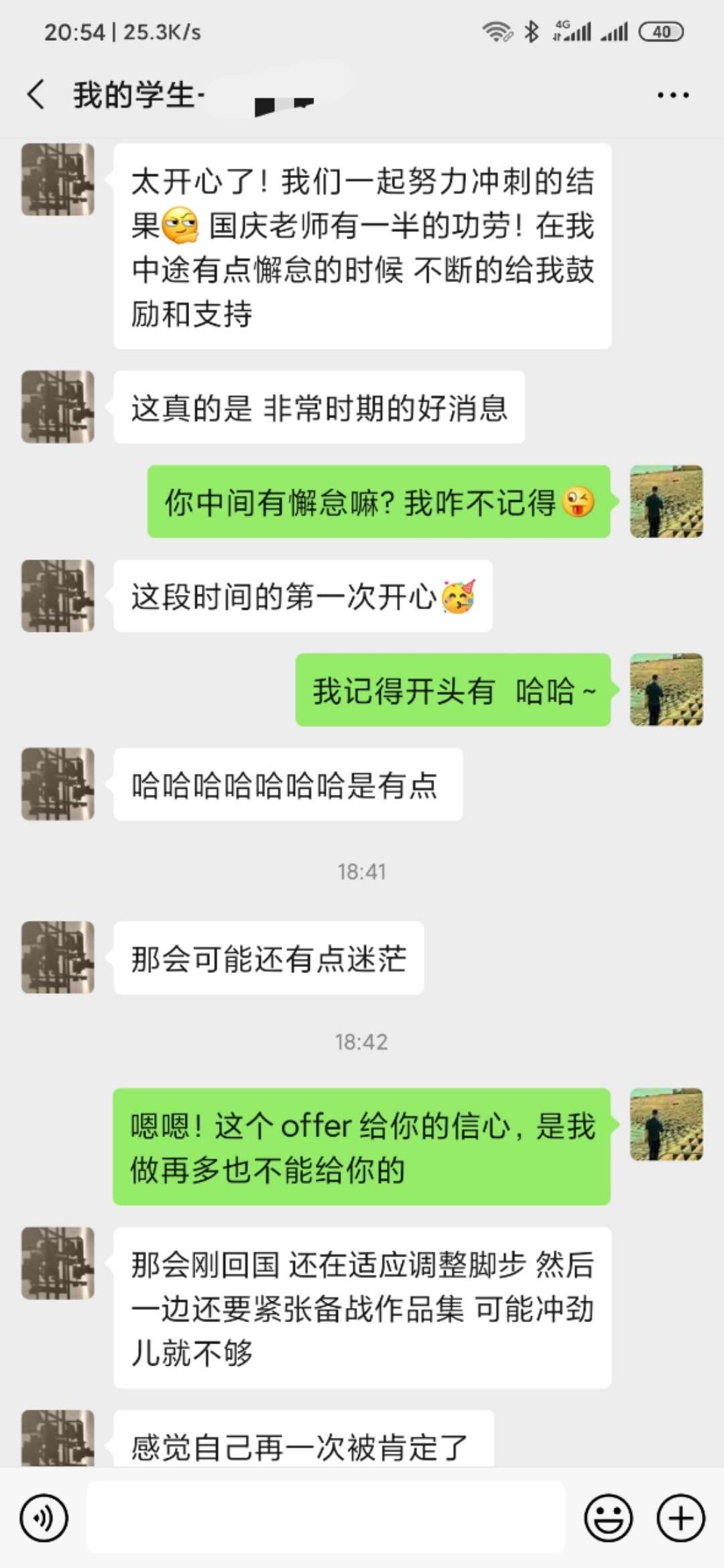Switch to voice message input
Viewport: 724px width, 1568px height.
pos(44,1518)
